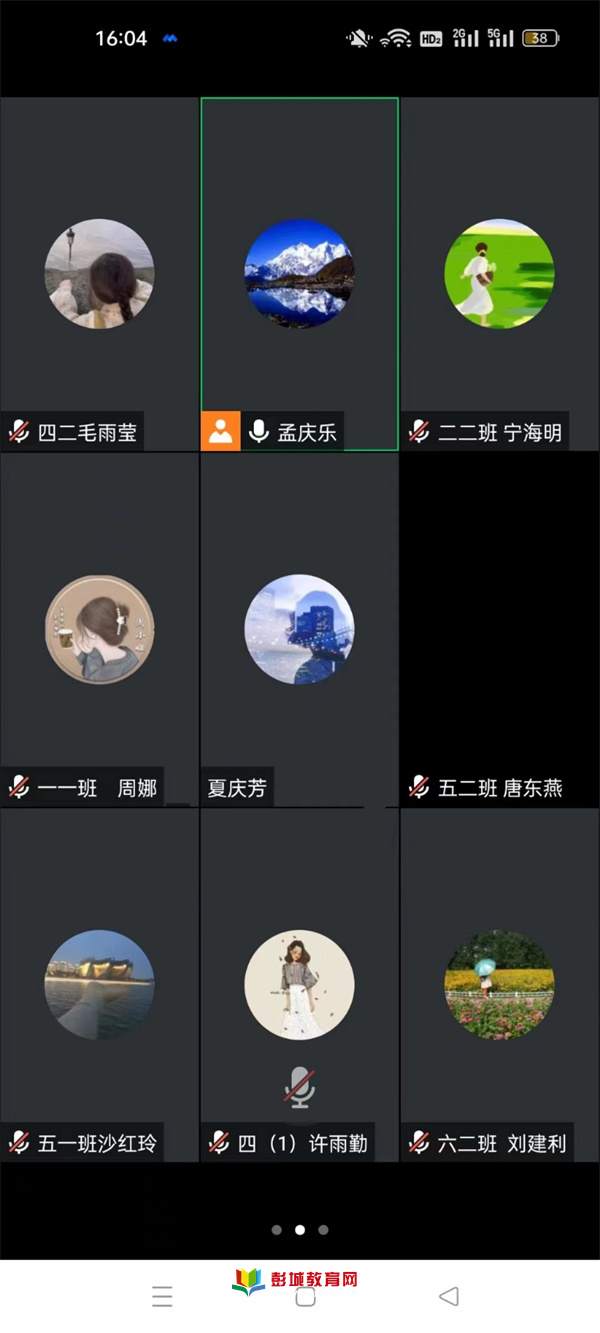Open the tile of 四(1)许雨勤
The image size is (600, 1333).
(299, 985)
